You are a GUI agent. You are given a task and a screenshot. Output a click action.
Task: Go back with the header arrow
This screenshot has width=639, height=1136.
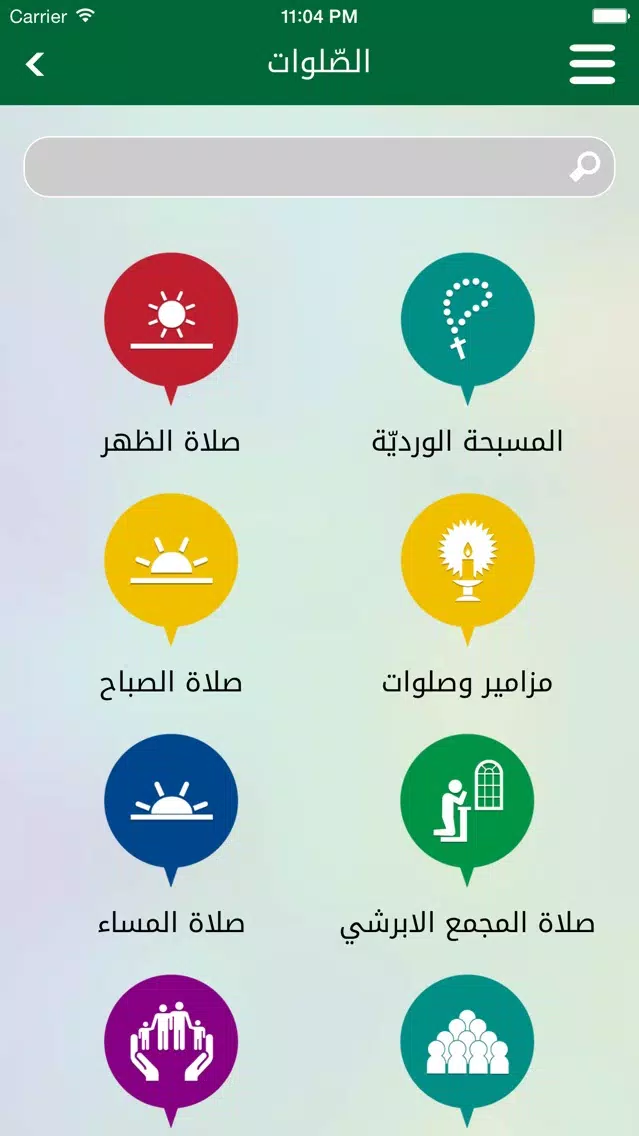click(x=35, y=64)
